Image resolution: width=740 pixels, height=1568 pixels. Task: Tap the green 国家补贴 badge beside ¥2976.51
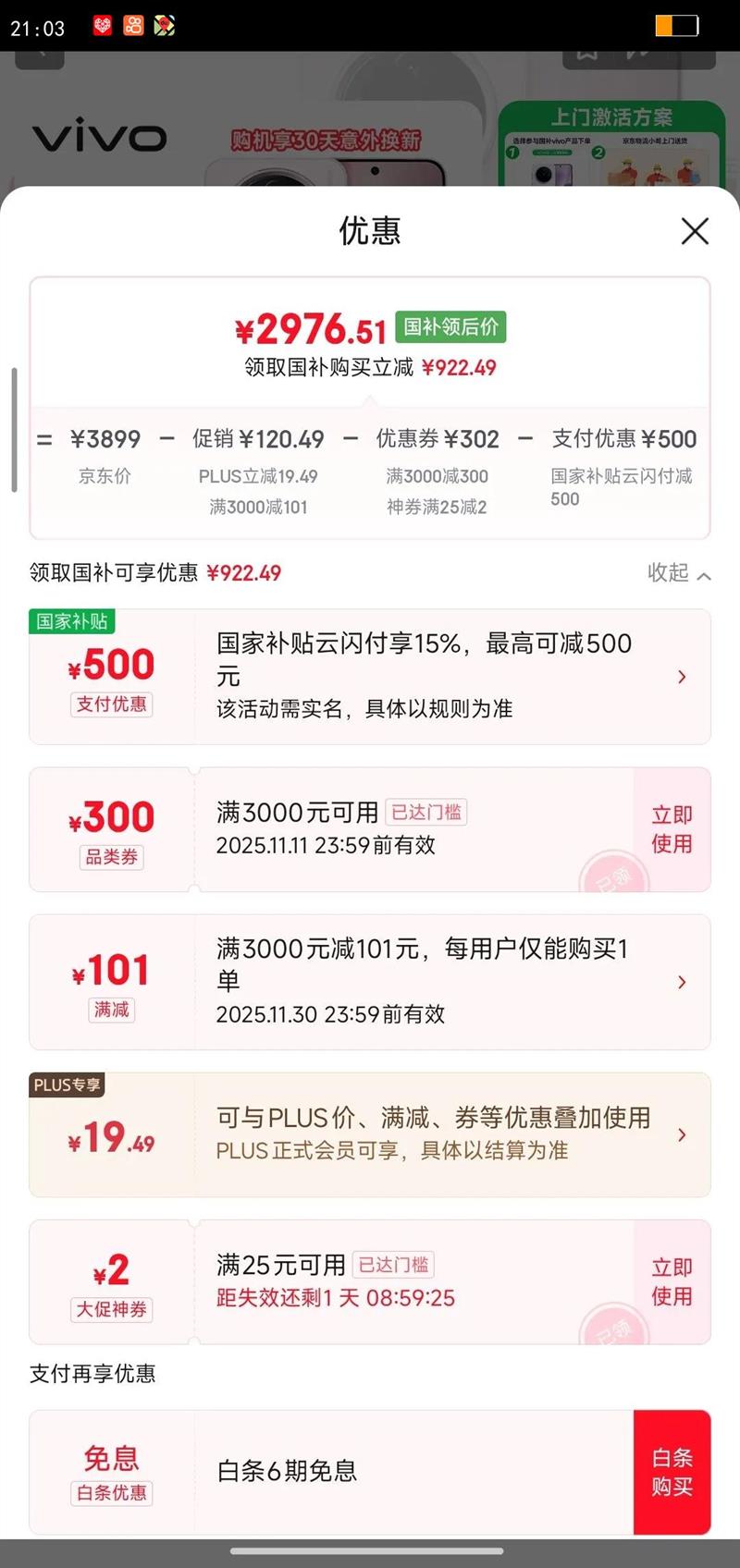click(x=450, y=327)
